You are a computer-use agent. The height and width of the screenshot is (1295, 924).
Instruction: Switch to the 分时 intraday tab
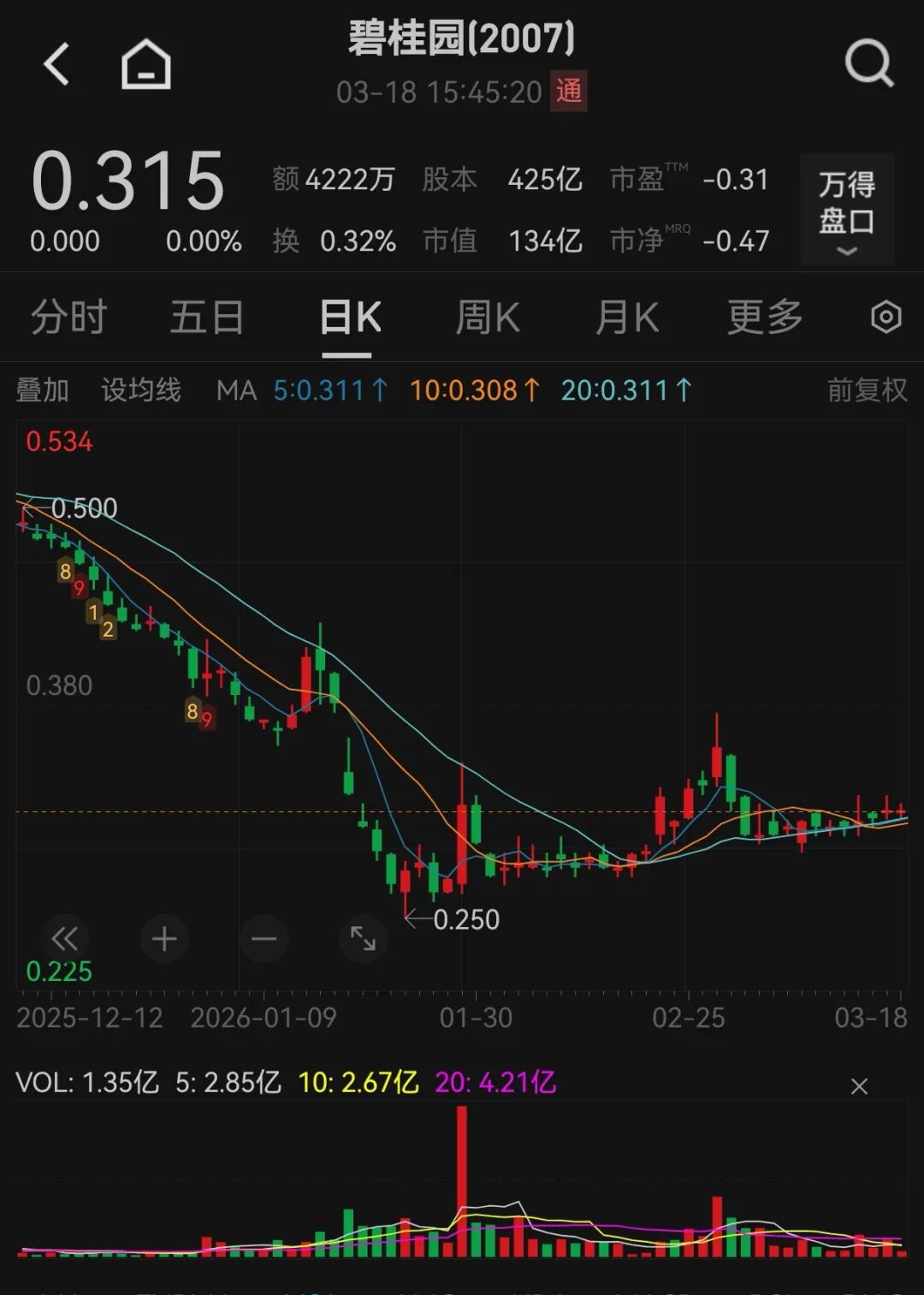68,317
